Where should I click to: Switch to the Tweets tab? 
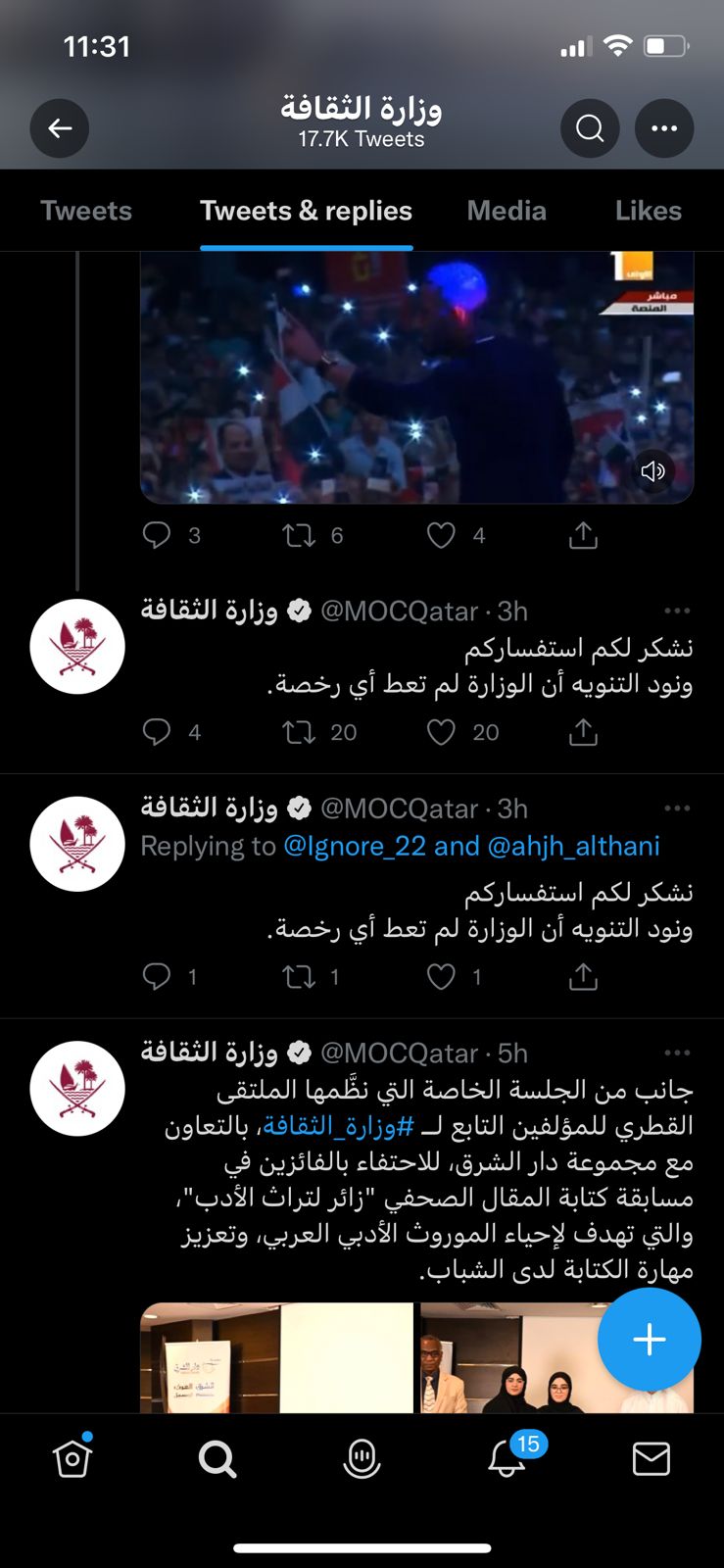pos(86,211)
